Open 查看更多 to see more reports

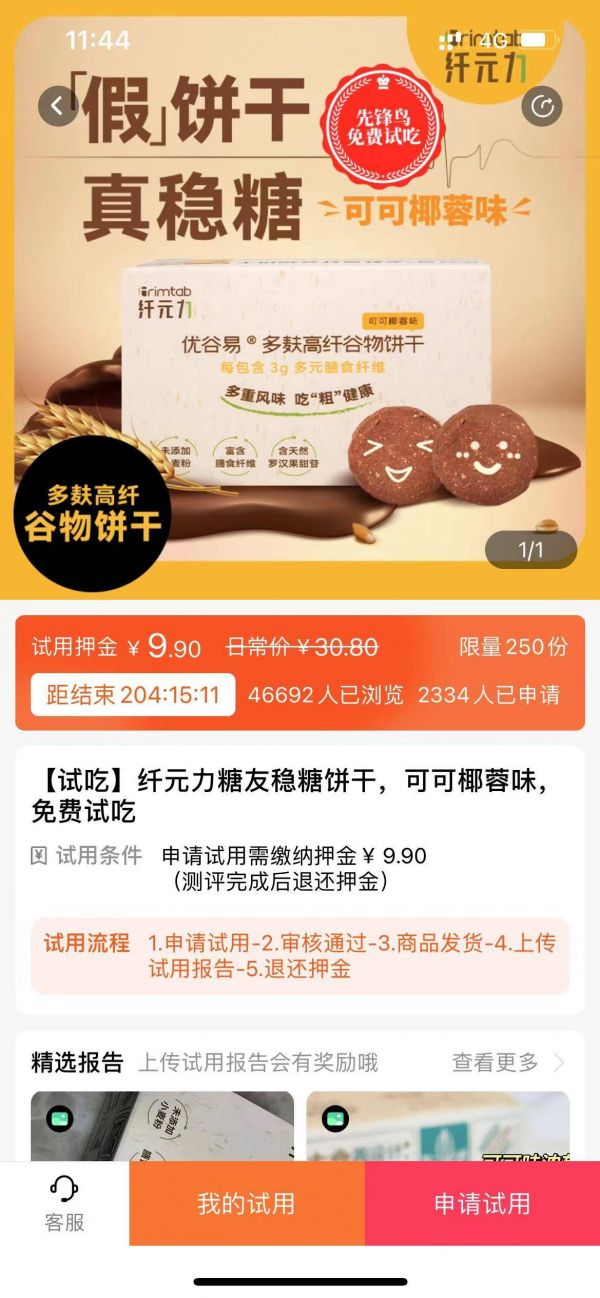(x=507, y=1062)
